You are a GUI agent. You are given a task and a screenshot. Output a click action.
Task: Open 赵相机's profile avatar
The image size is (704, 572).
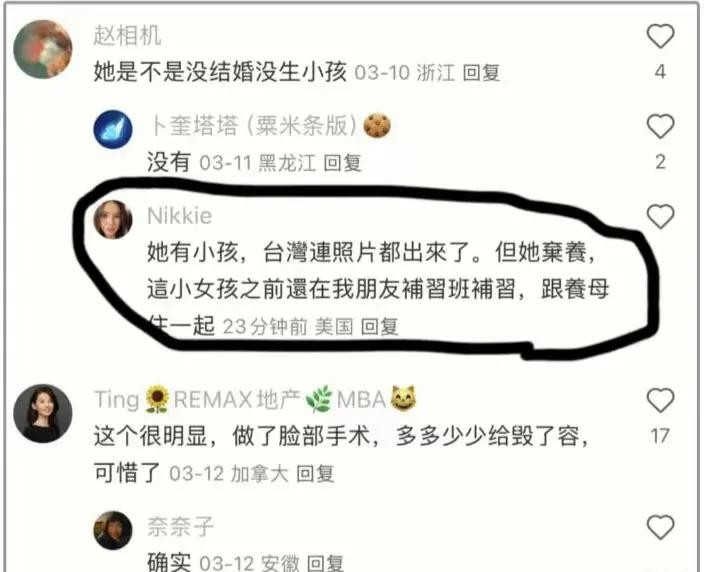click(x=43, y=49)
